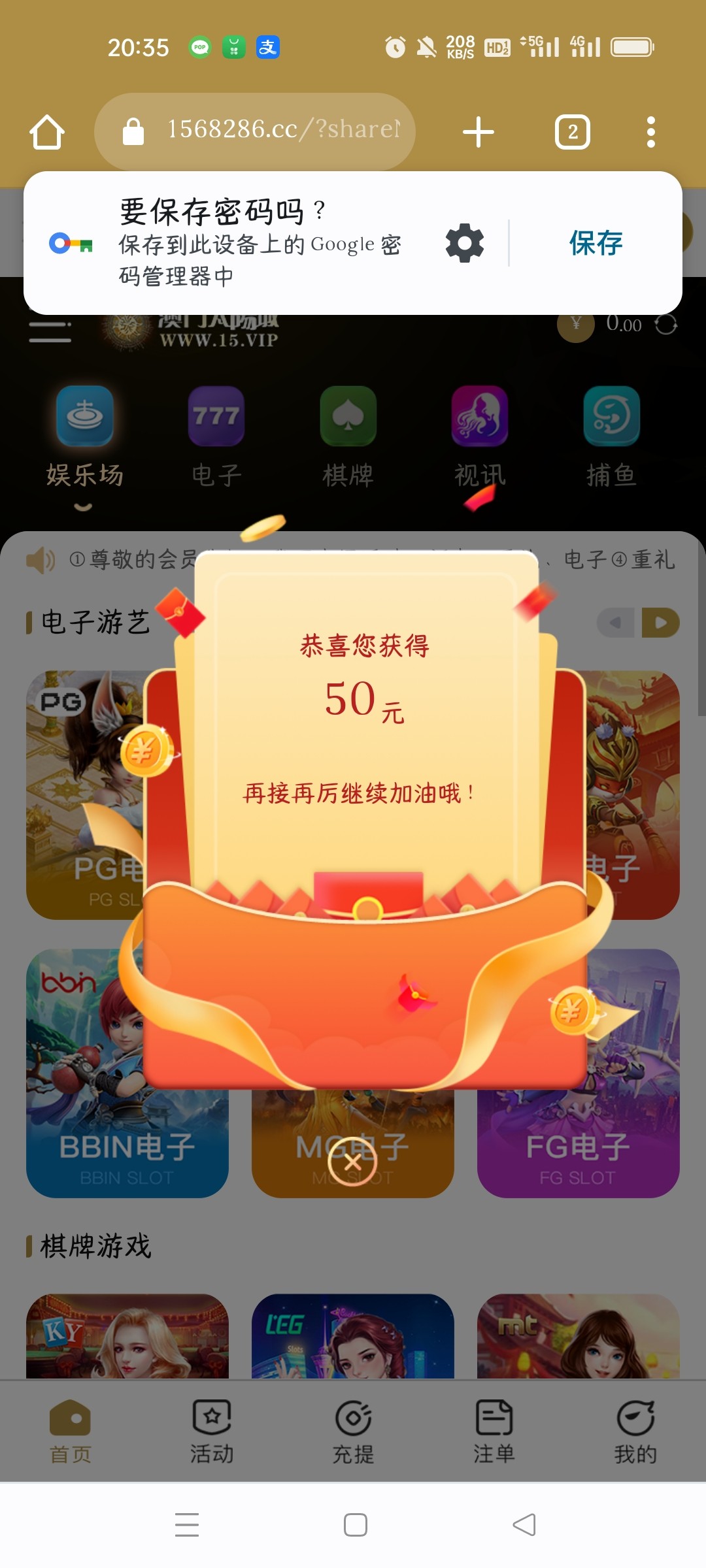The height and width of the screenshot is (1568, 706).
Task: Switch to the 充提 tab
Action: [x=353, y=1431]
